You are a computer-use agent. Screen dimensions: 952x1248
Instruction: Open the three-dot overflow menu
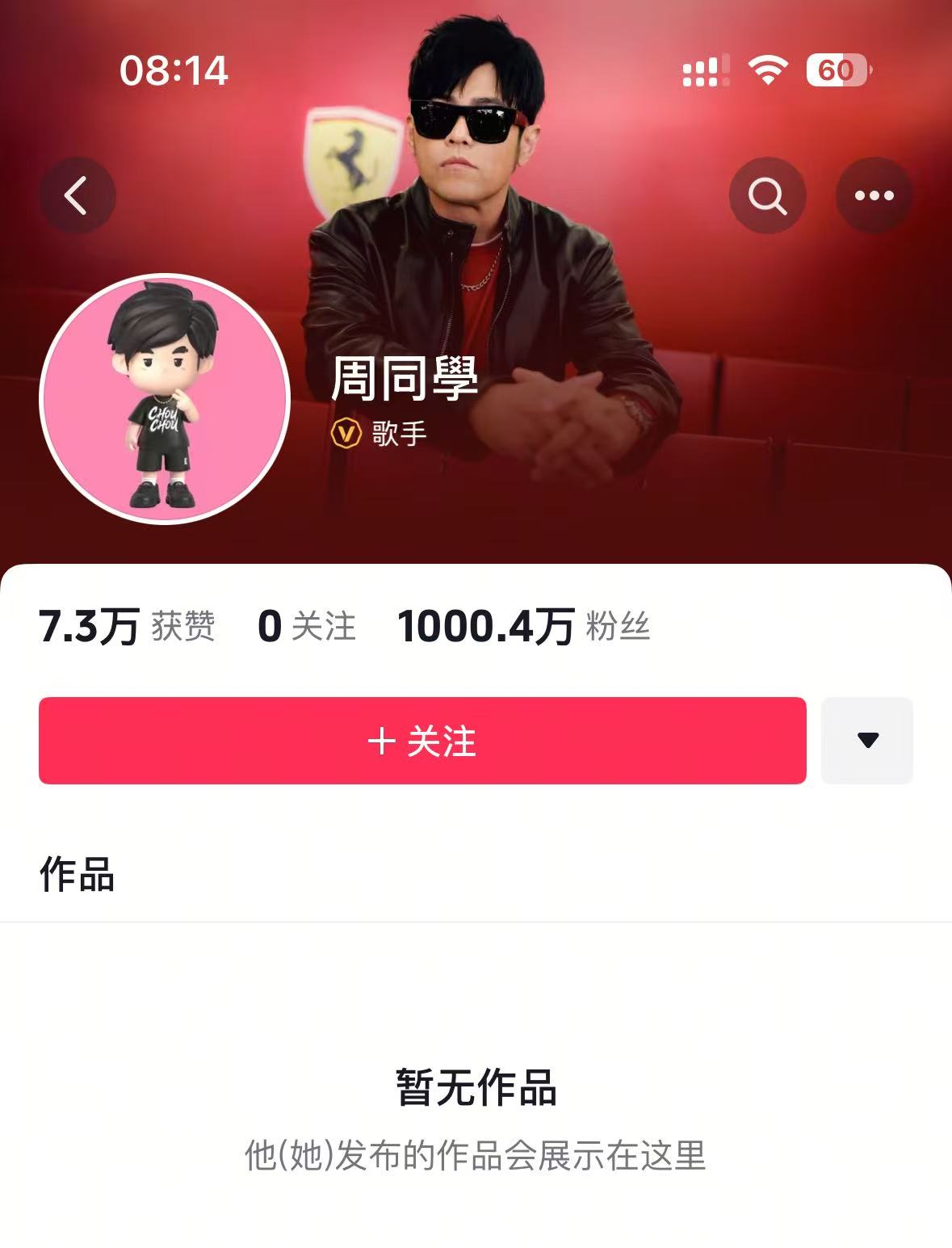click(x=874, y=195)
